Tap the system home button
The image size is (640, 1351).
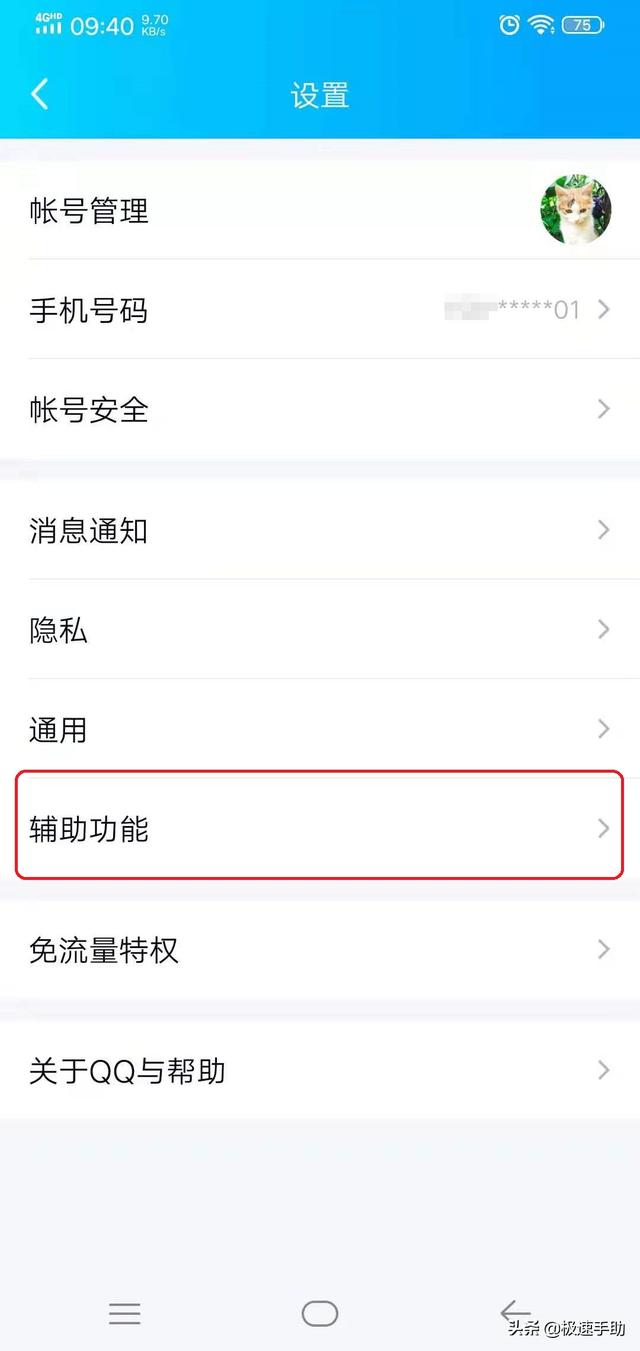tap(320, 1313)
